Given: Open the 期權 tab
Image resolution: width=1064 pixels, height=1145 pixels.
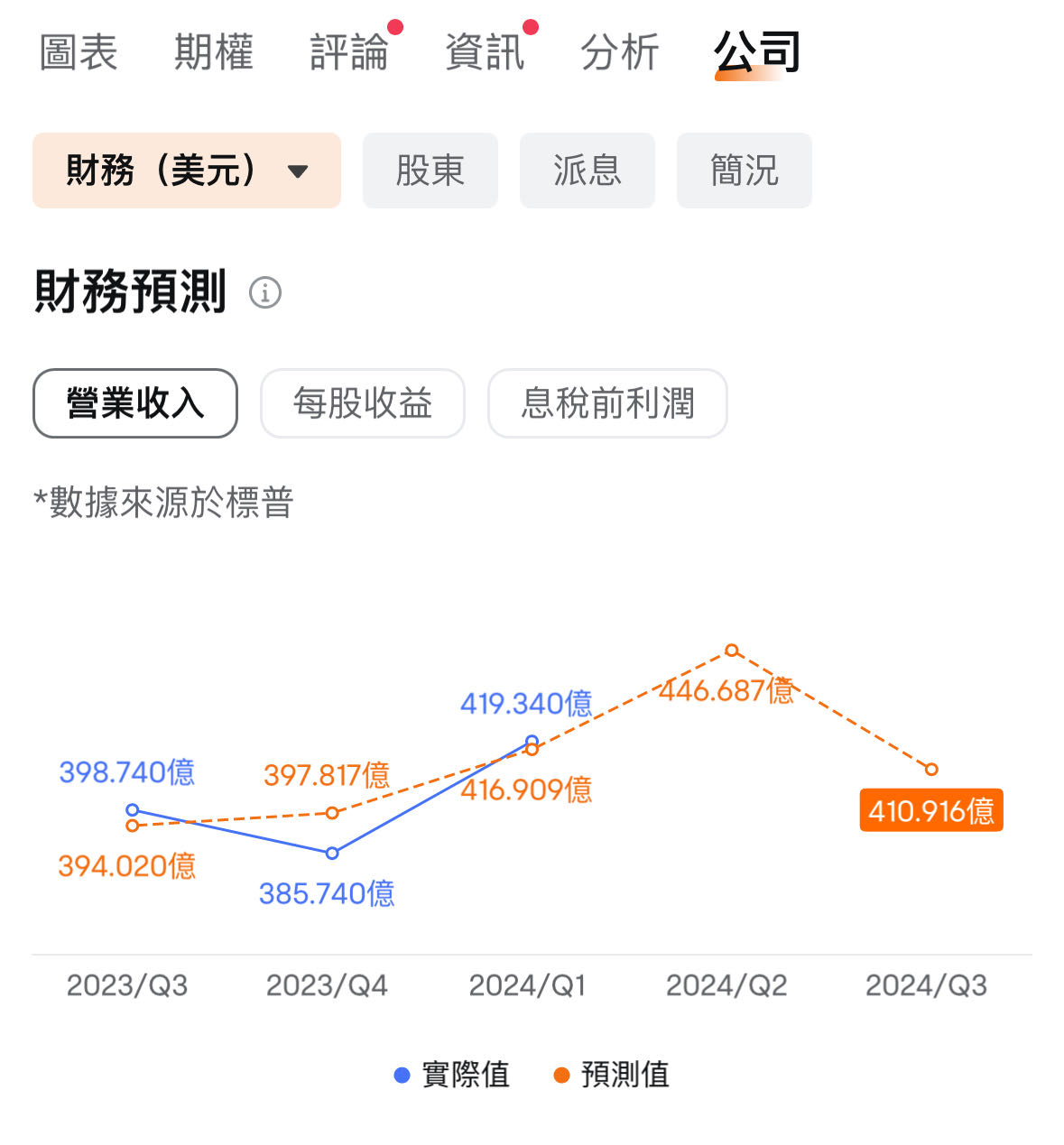Looking at the screenshot, I should click(214, 52).
